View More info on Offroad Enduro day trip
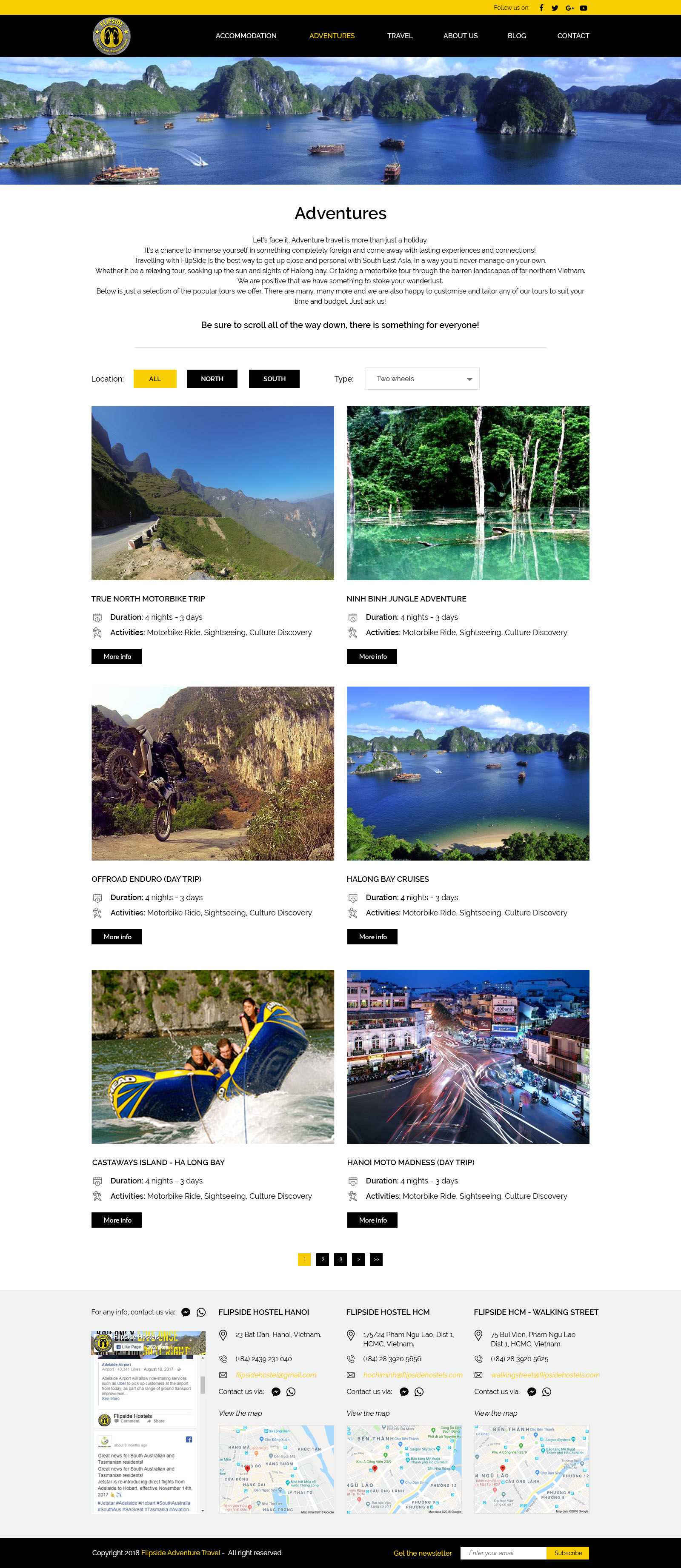 point(117,937)
